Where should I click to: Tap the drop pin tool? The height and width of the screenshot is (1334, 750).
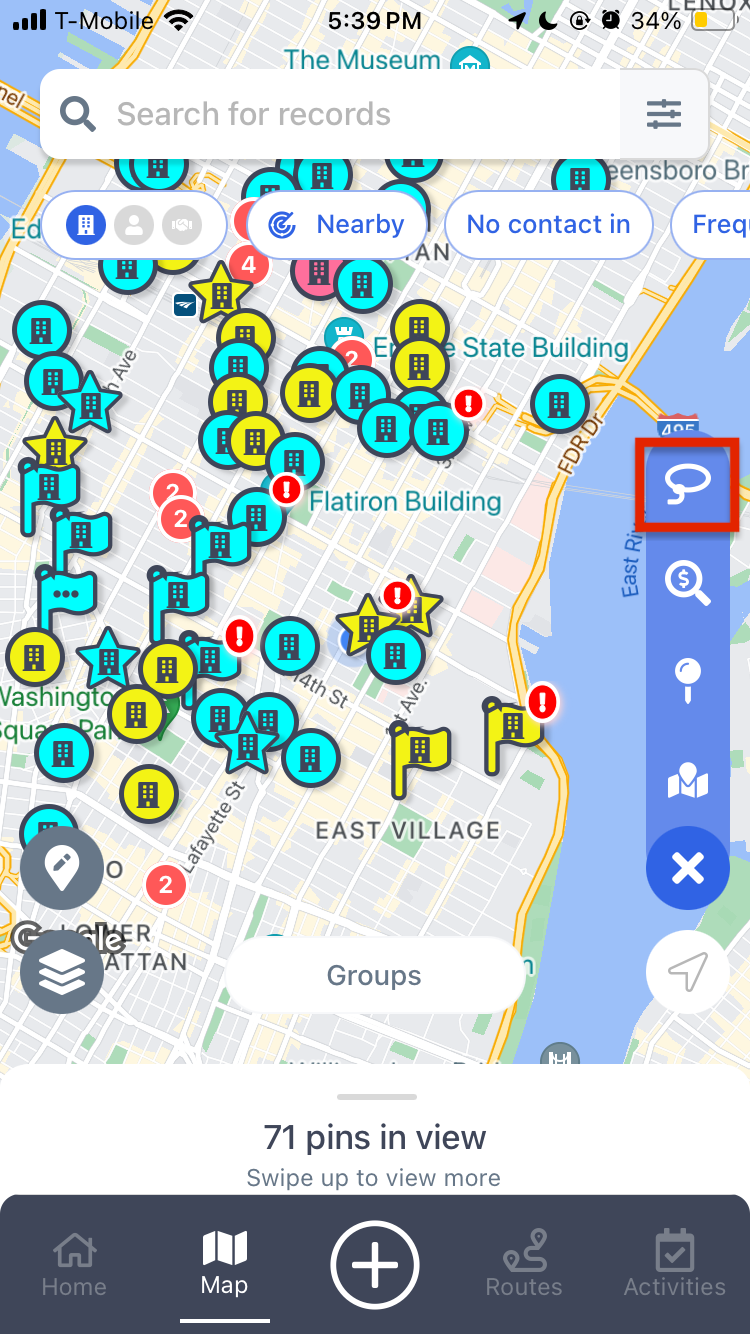pyautogui.click(x=688, y=682)
